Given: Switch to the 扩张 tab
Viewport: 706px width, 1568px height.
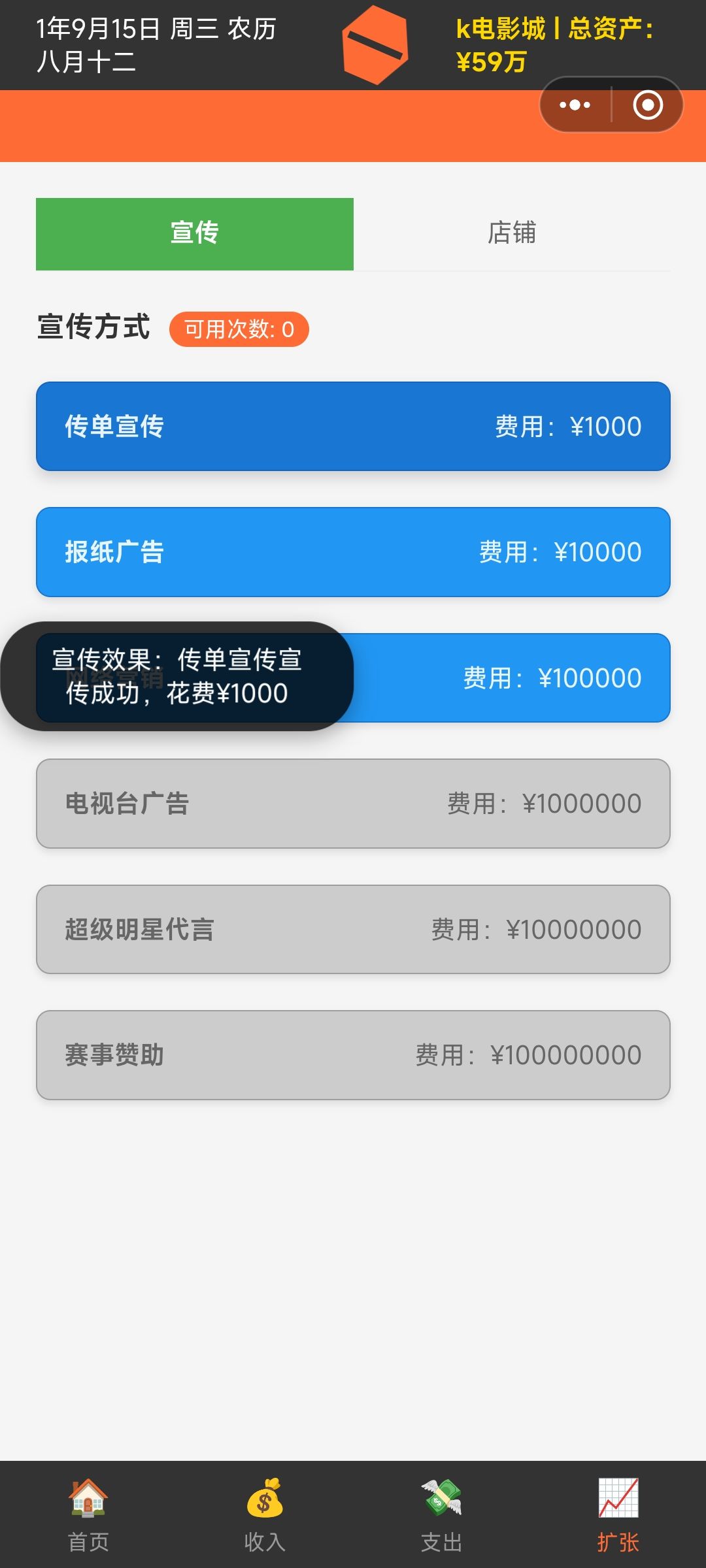Looking at the screenshot, I should tap(618, 1514).
